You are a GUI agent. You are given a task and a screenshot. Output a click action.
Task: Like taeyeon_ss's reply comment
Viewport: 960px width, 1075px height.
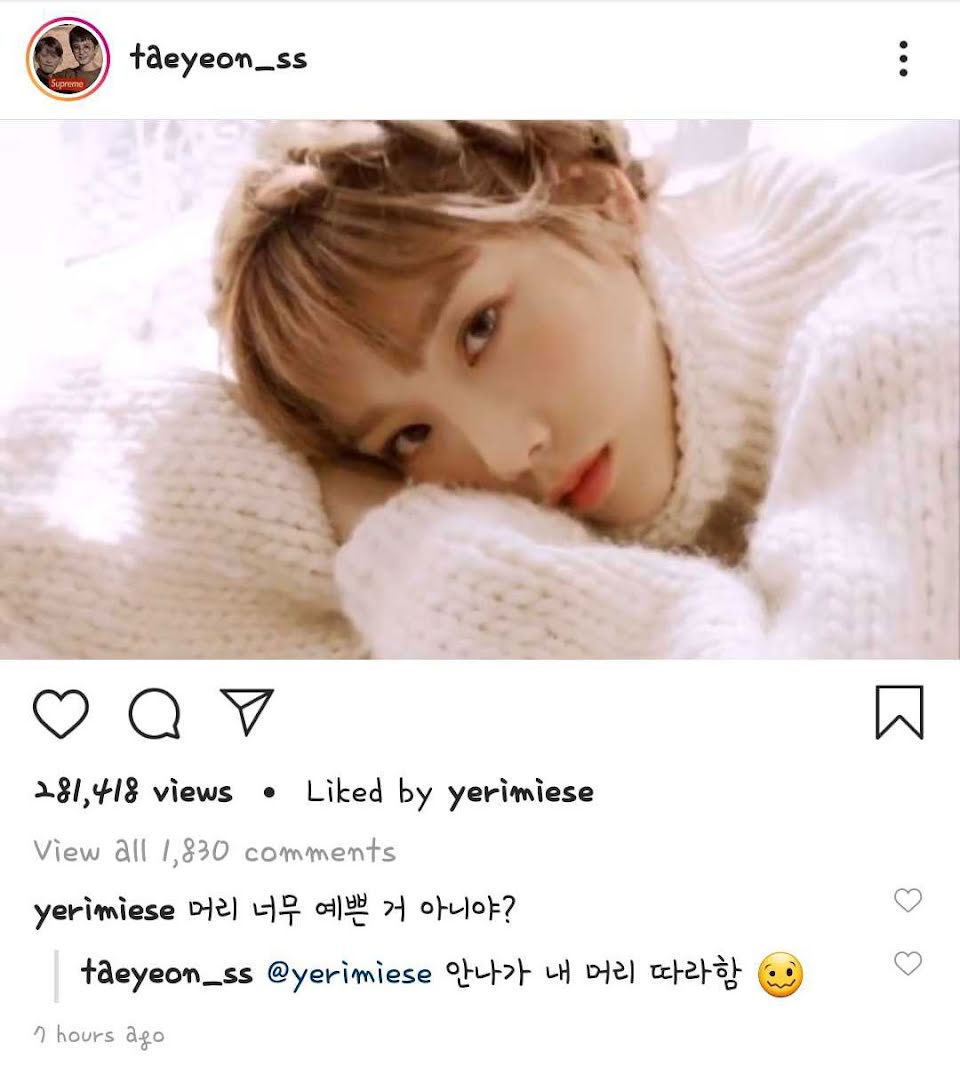(x=907, y=964)
